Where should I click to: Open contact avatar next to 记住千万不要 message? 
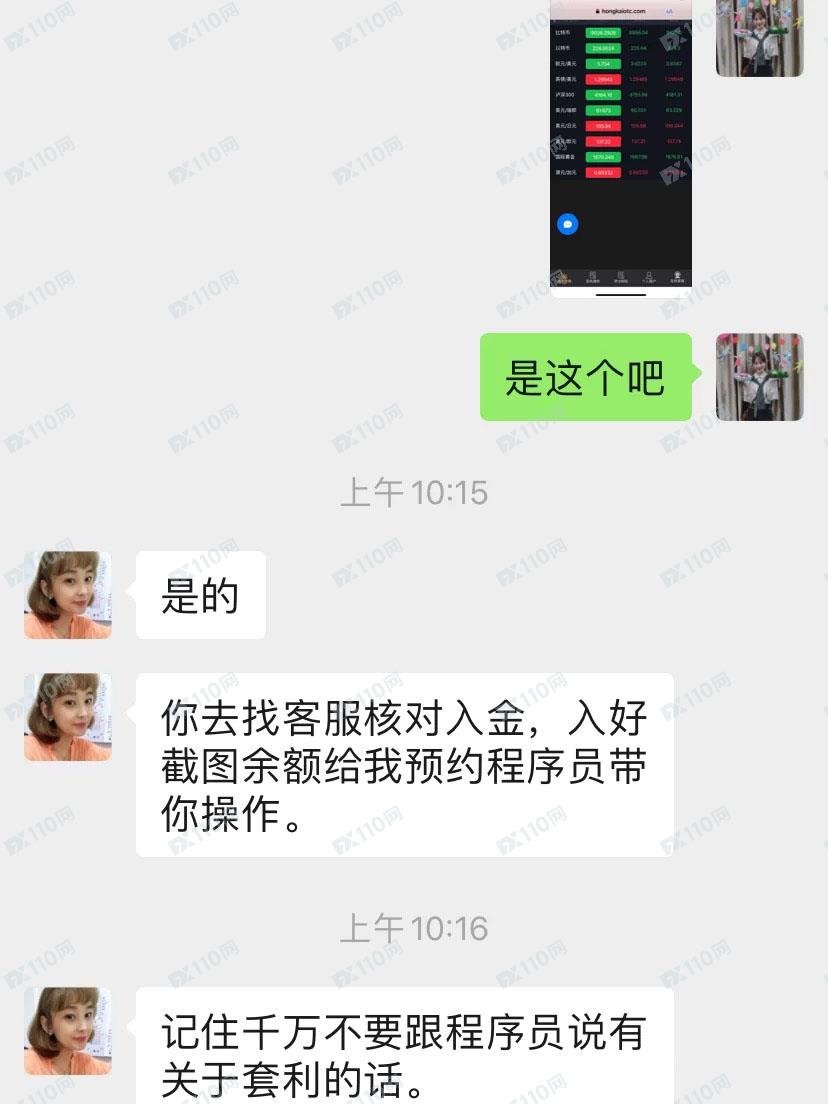(68, 1031)
